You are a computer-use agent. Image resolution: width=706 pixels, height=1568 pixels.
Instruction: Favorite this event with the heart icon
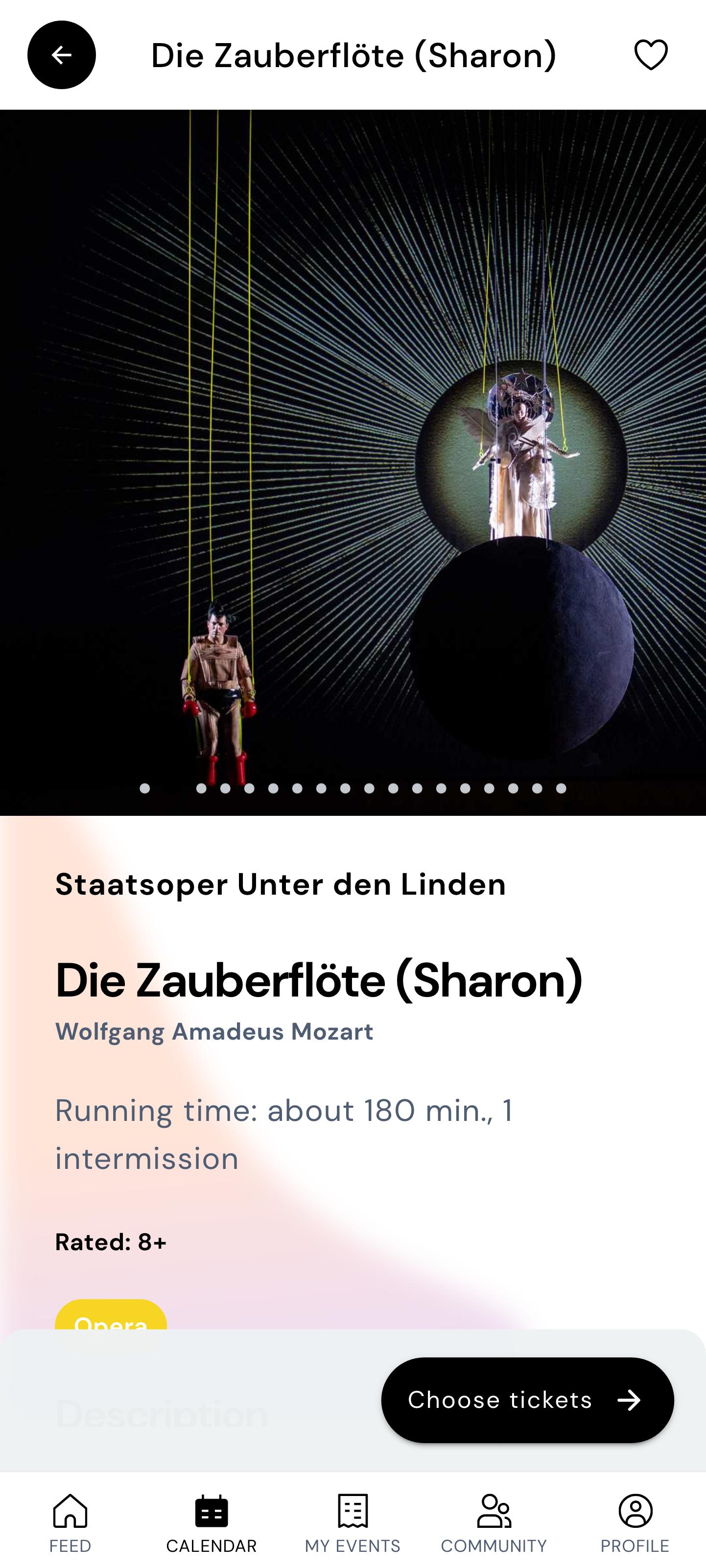pos(651,55)
